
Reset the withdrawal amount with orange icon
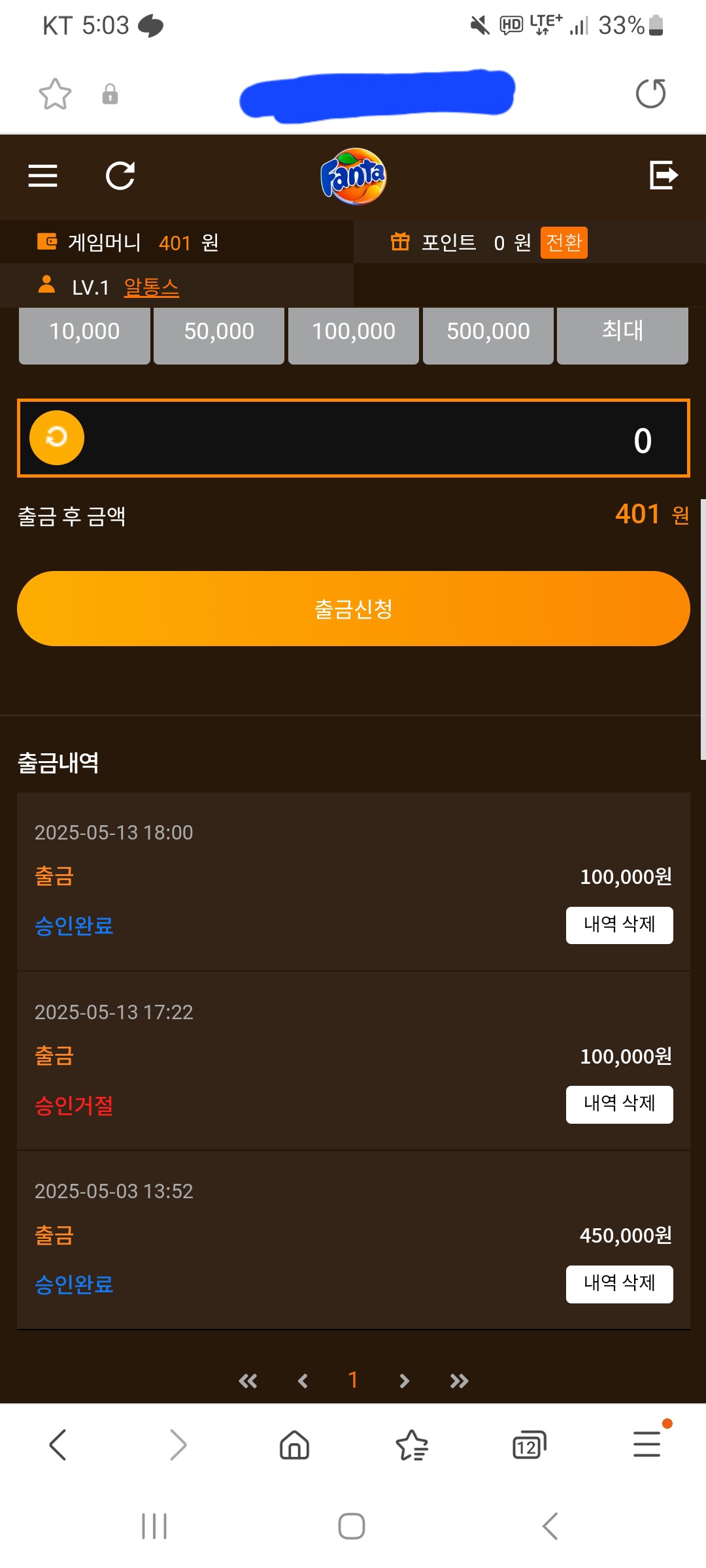[57, 438]
